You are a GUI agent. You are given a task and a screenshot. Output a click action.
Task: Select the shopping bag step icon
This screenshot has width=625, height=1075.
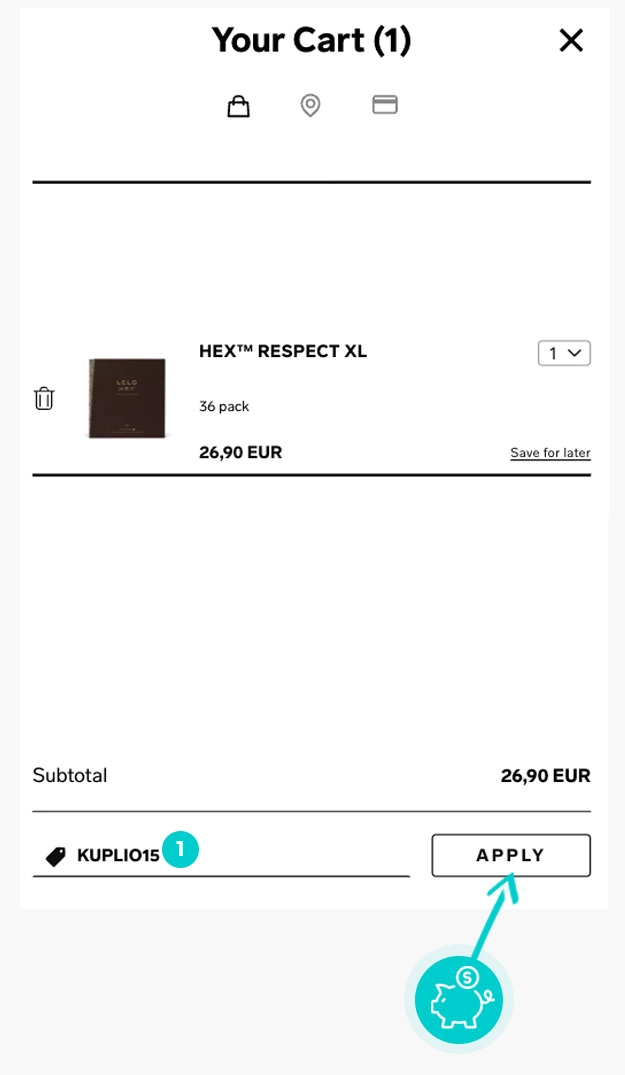click(x=238, y=105)
